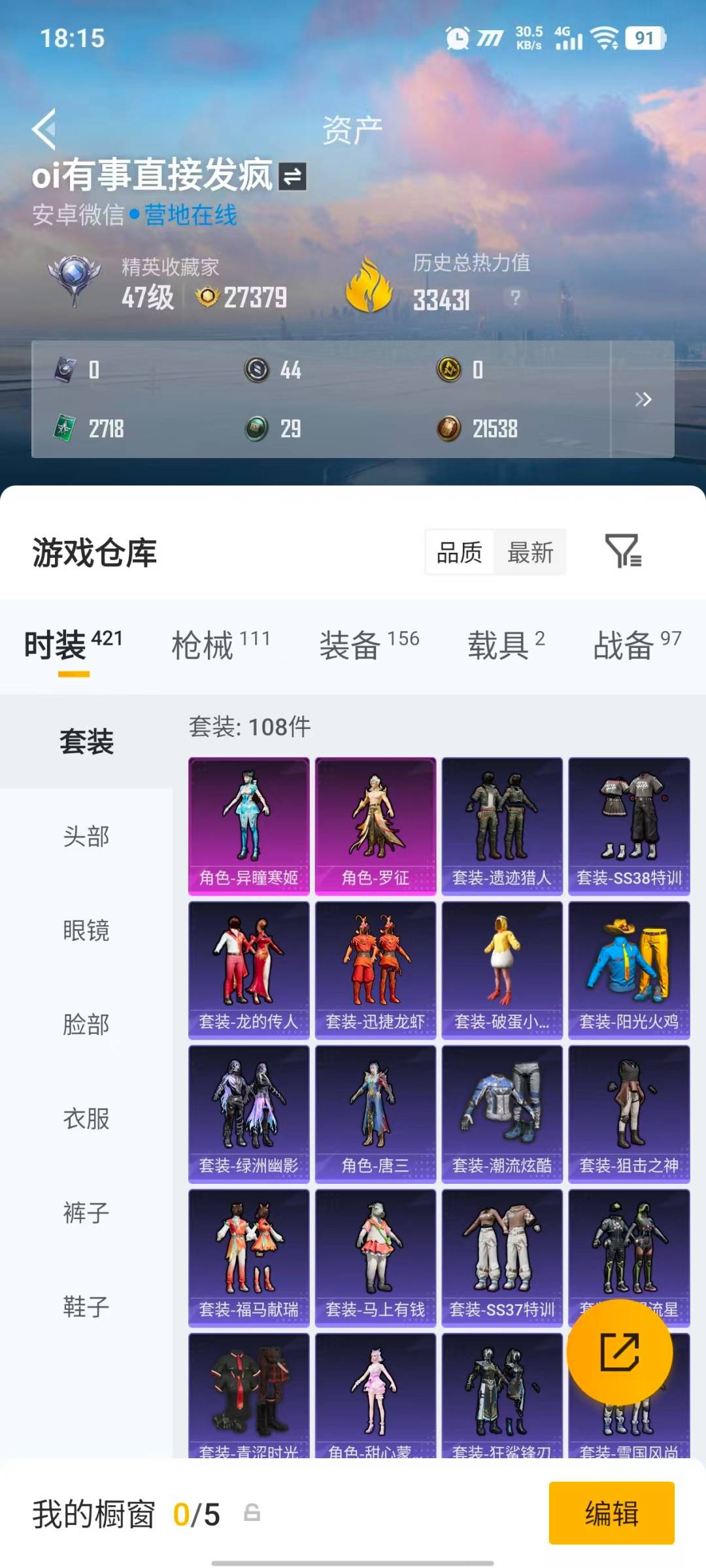The width and height of the screenshot is (706, 1568).
Task: Switch to the 载具 tab
Action: coord(497,644)
